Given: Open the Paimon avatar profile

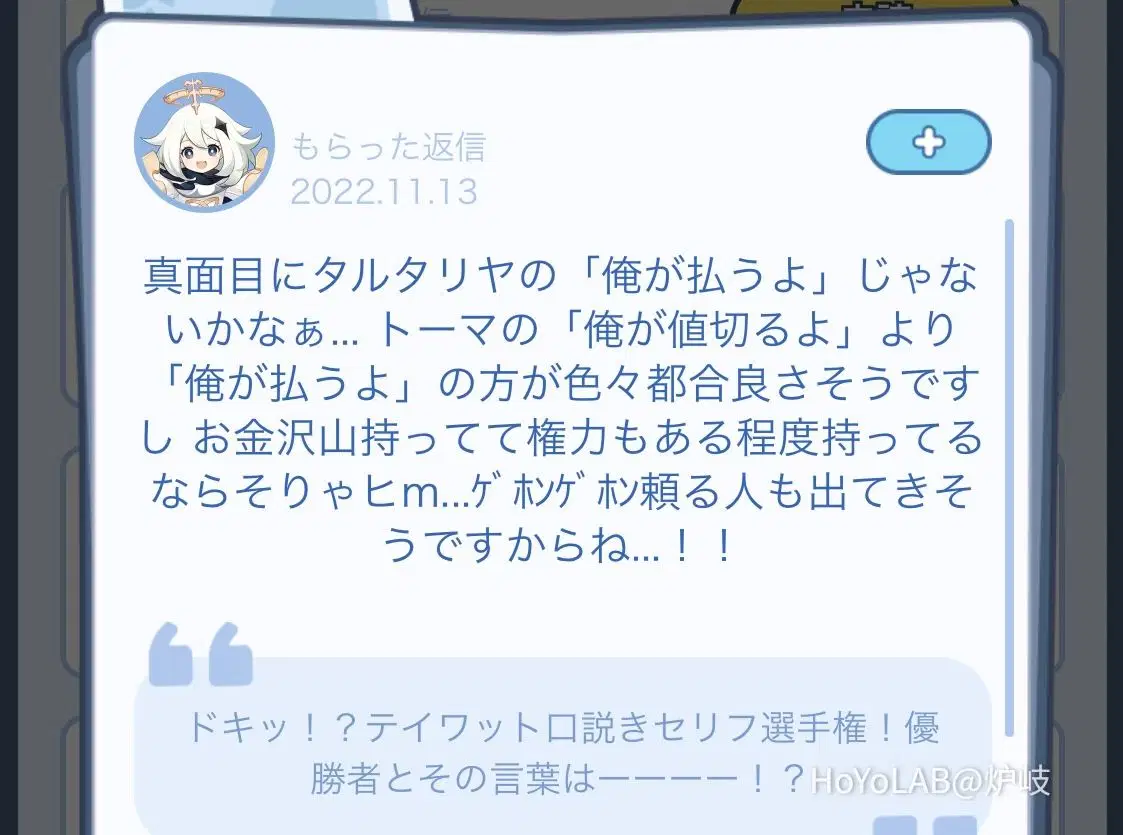Looking at the screenshot, I should pyautogui.click(x=204, y=142).
